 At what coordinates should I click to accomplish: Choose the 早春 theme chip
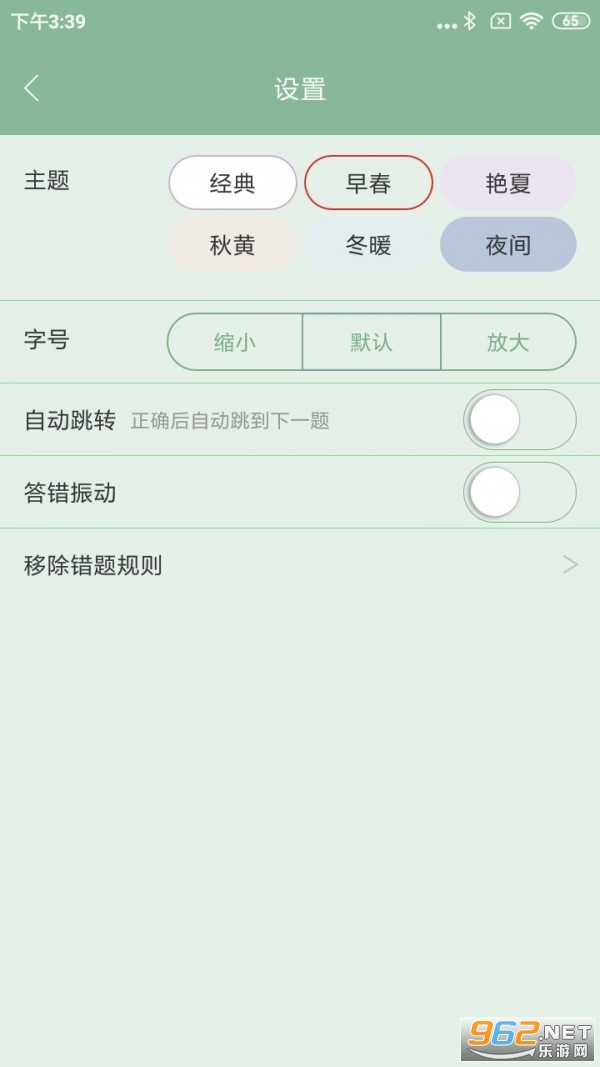pyautogui.click(x=369, y=182)
